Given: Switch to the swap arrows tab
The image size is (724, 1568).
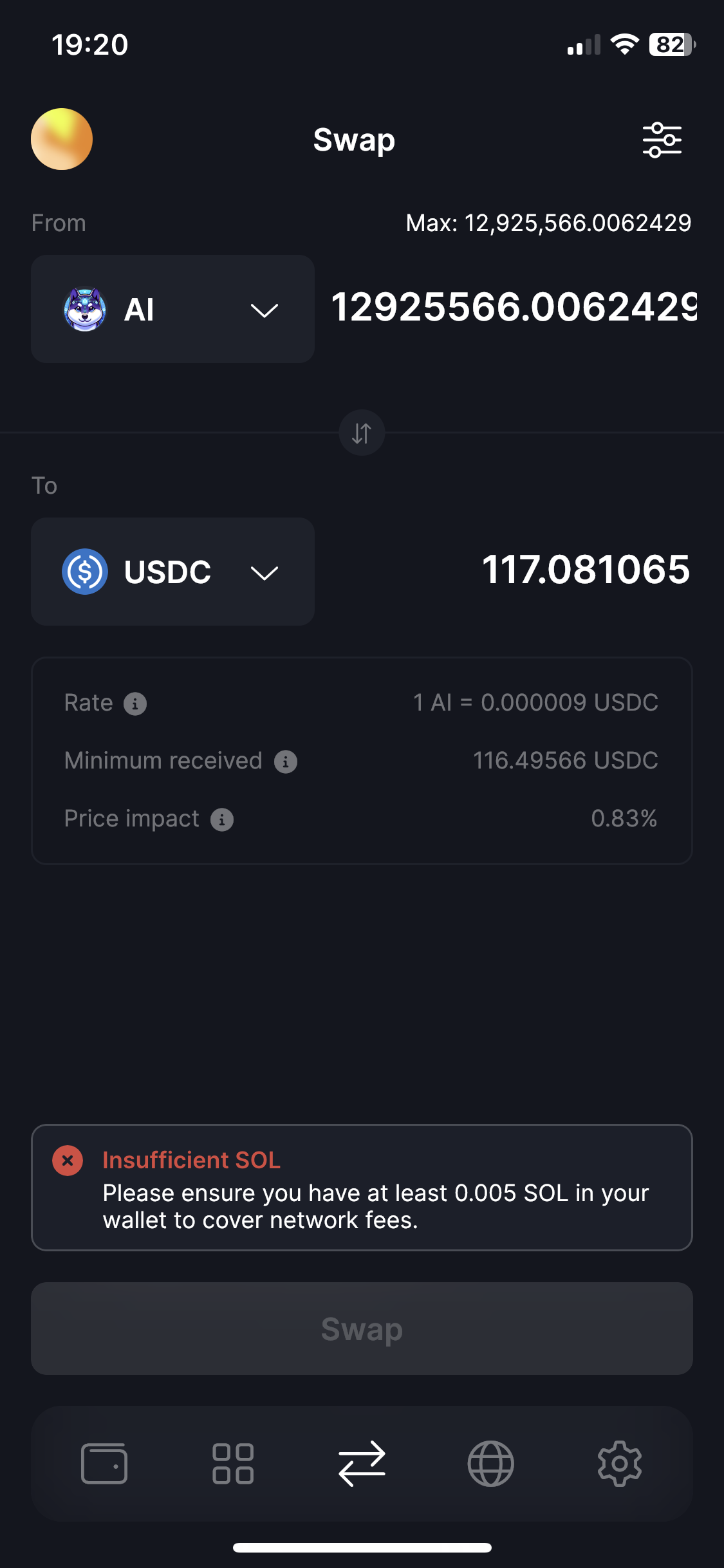Looking at the screenshot, I should pyautogui.click(x=362, y=1464).
